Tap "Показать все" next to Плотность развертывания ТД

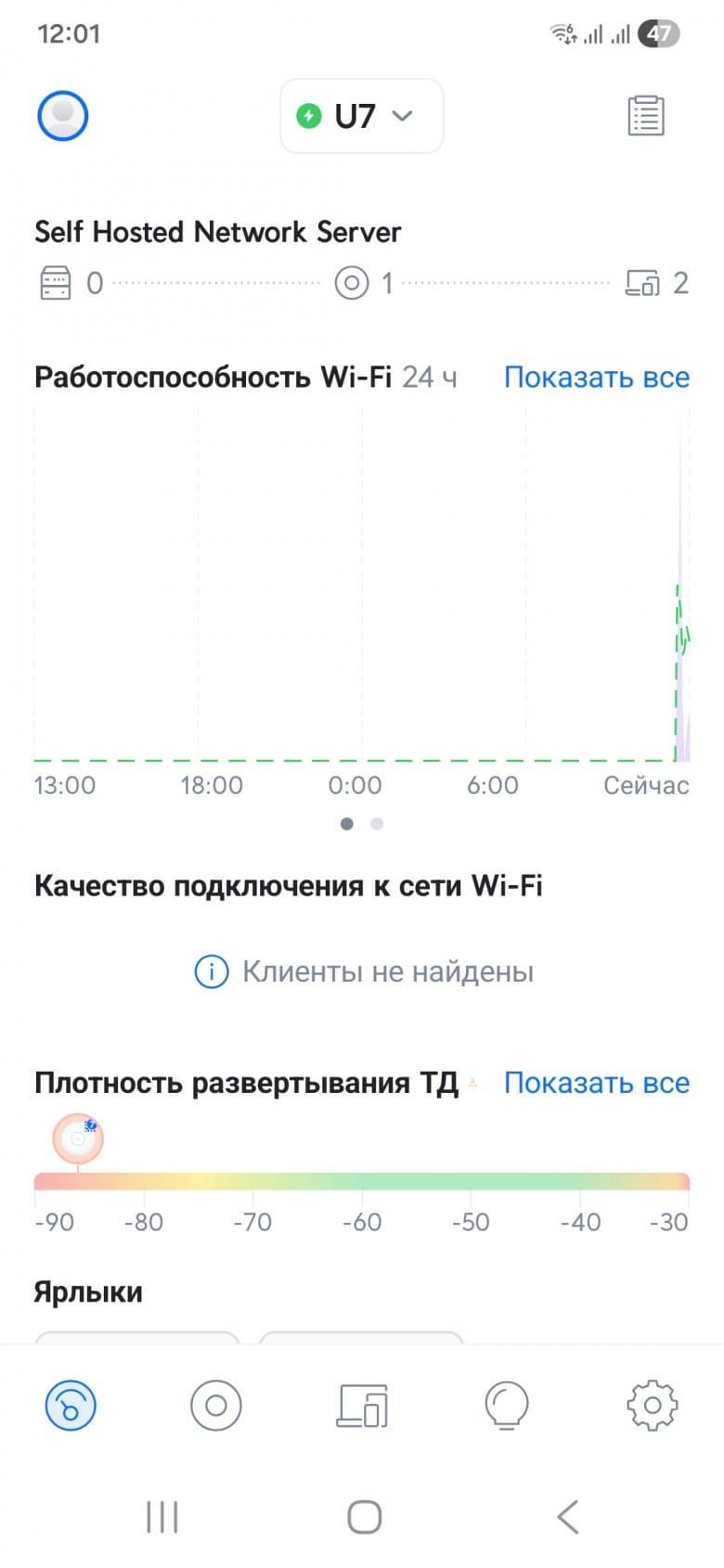[x=596, y=1083]
